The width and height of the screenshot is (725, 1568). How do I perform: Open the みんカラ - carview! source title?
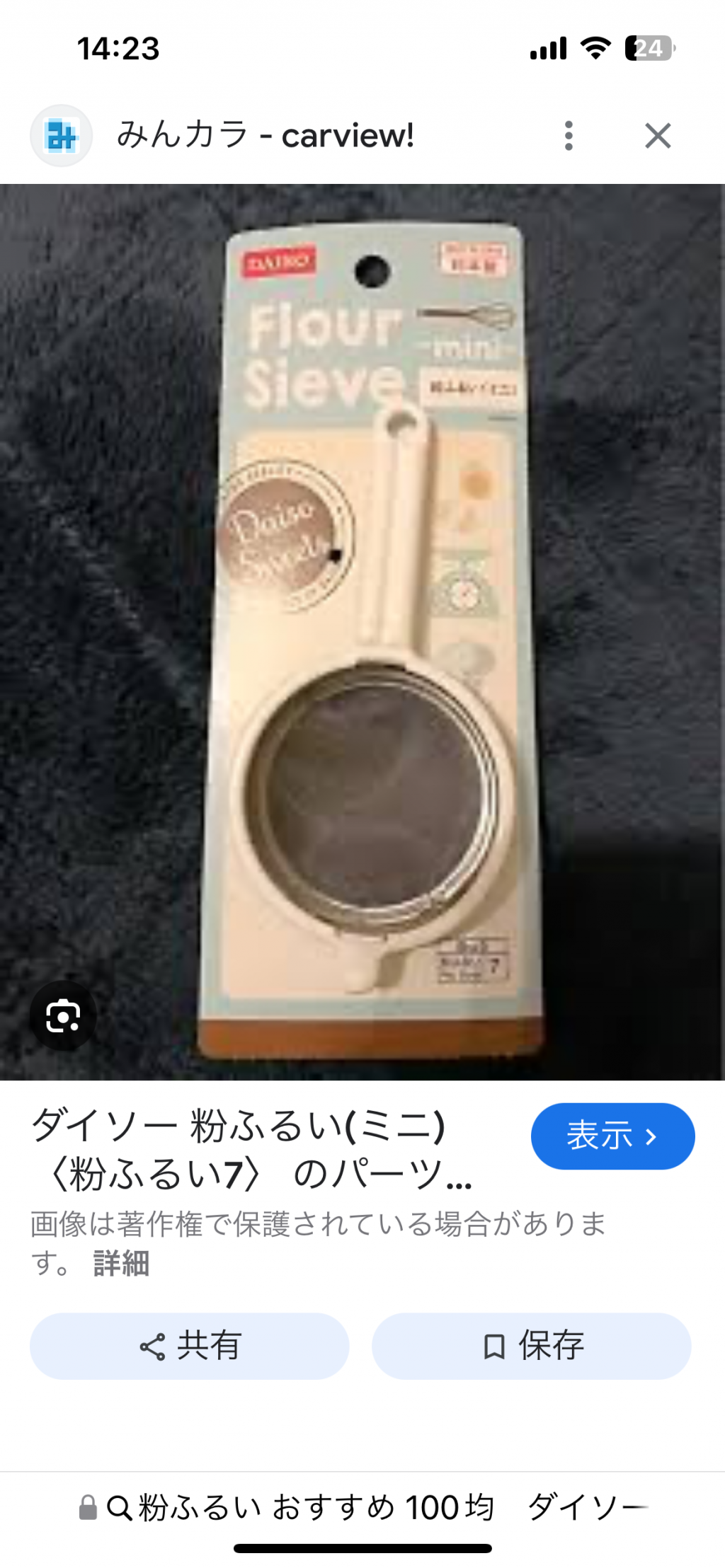click(x=265, y=134)
